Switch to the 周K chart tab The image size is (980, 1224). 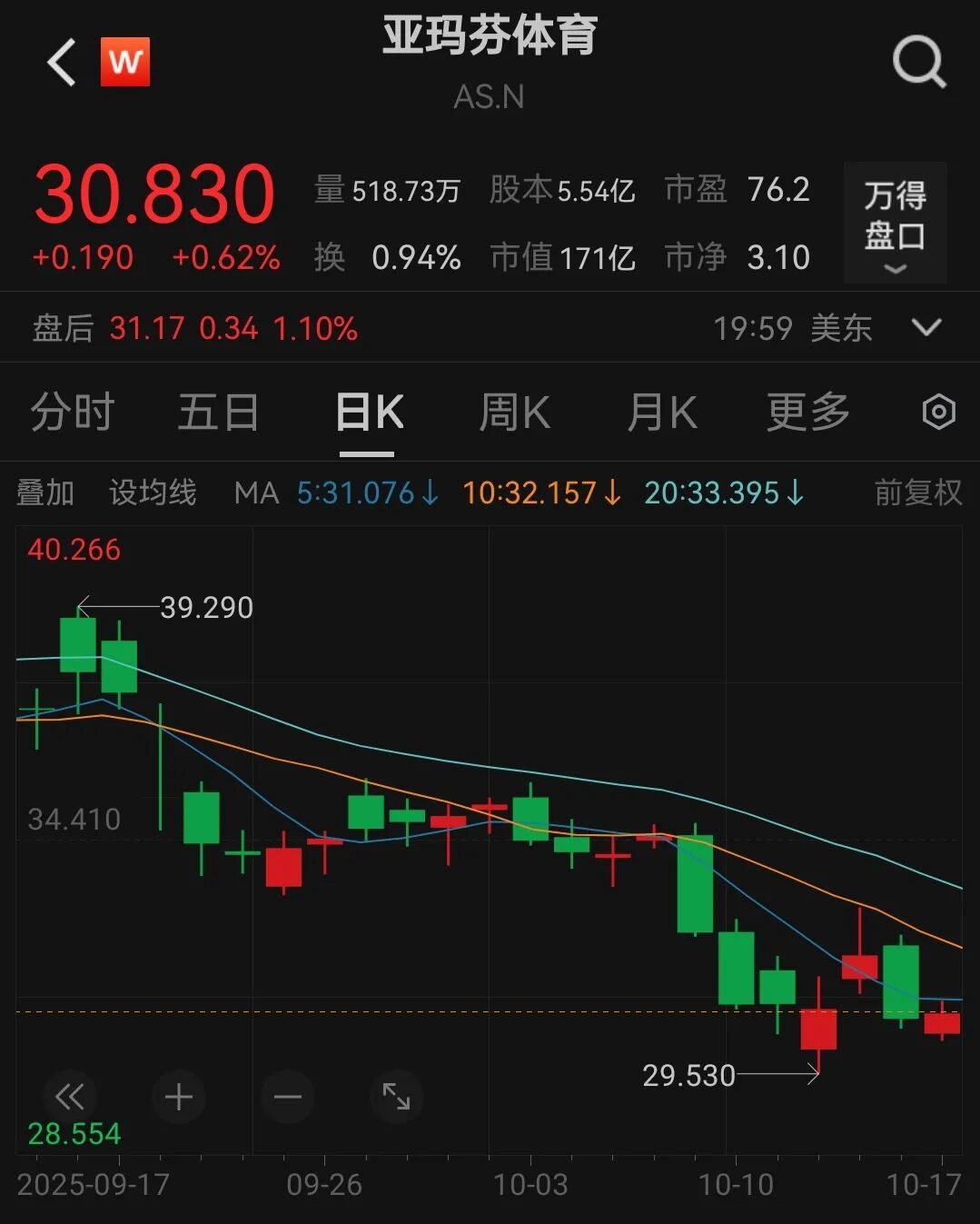[514, 413]
